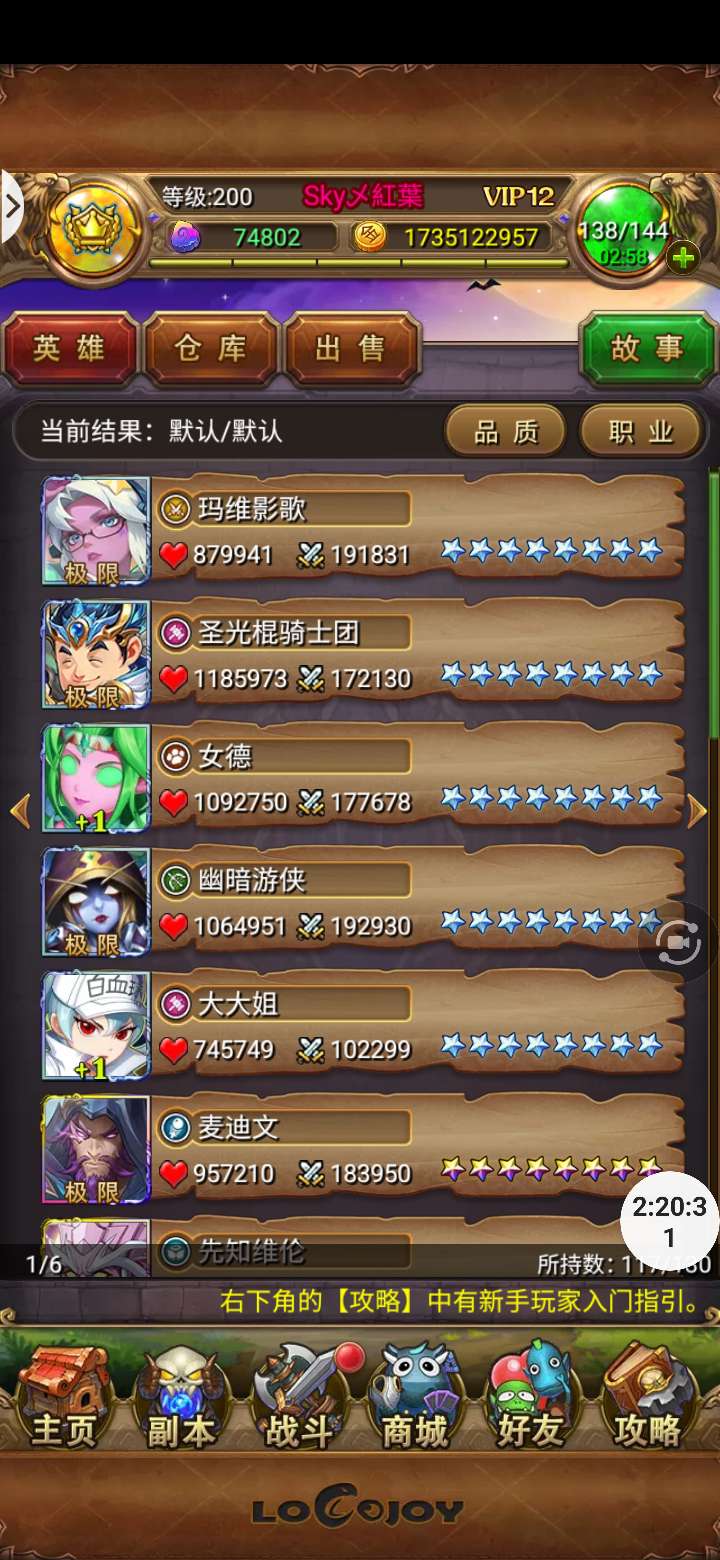Select hero 女德
The image size is (720, 1560).
(364, 778)
